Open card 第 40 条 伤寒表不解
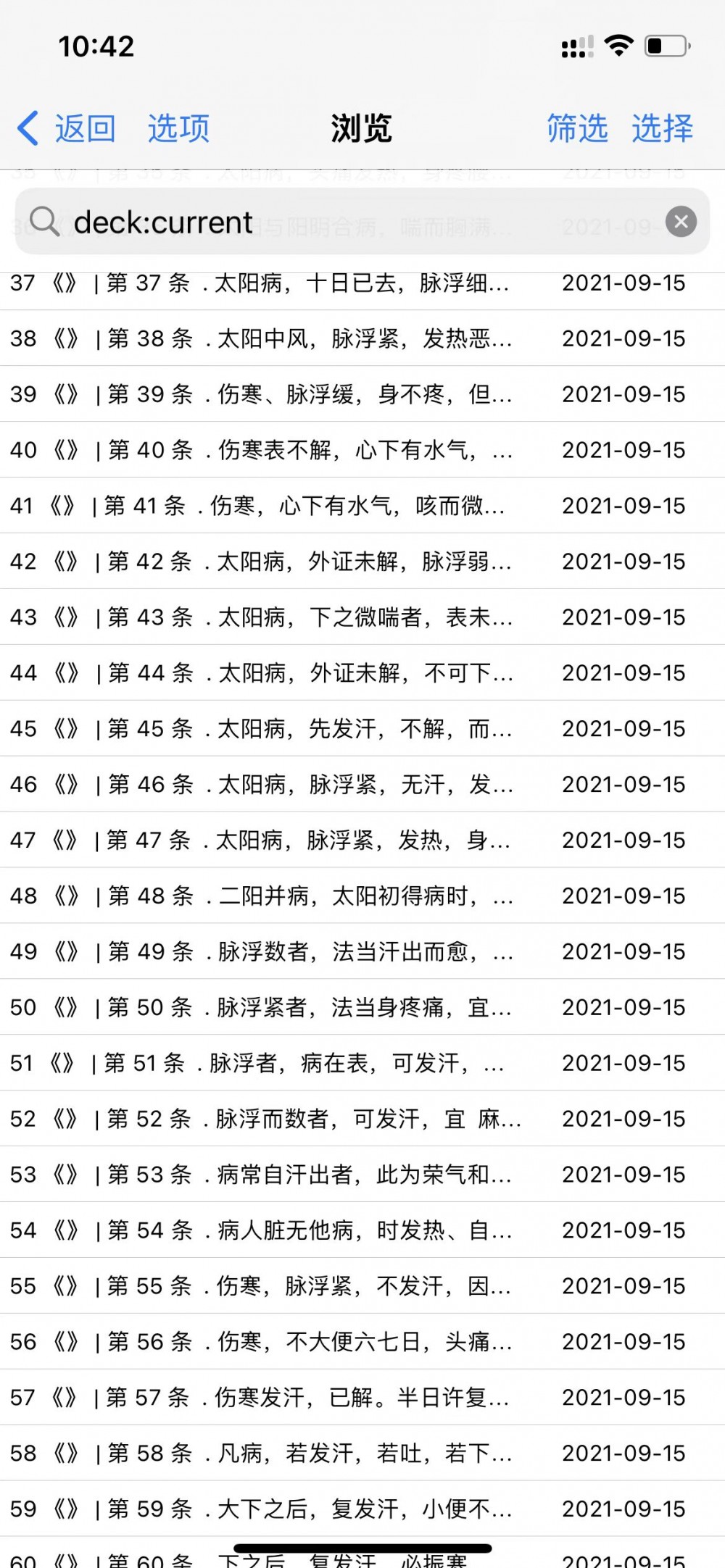The height and width of the screenshot is (1568, 725). click(x=362, y=449)
